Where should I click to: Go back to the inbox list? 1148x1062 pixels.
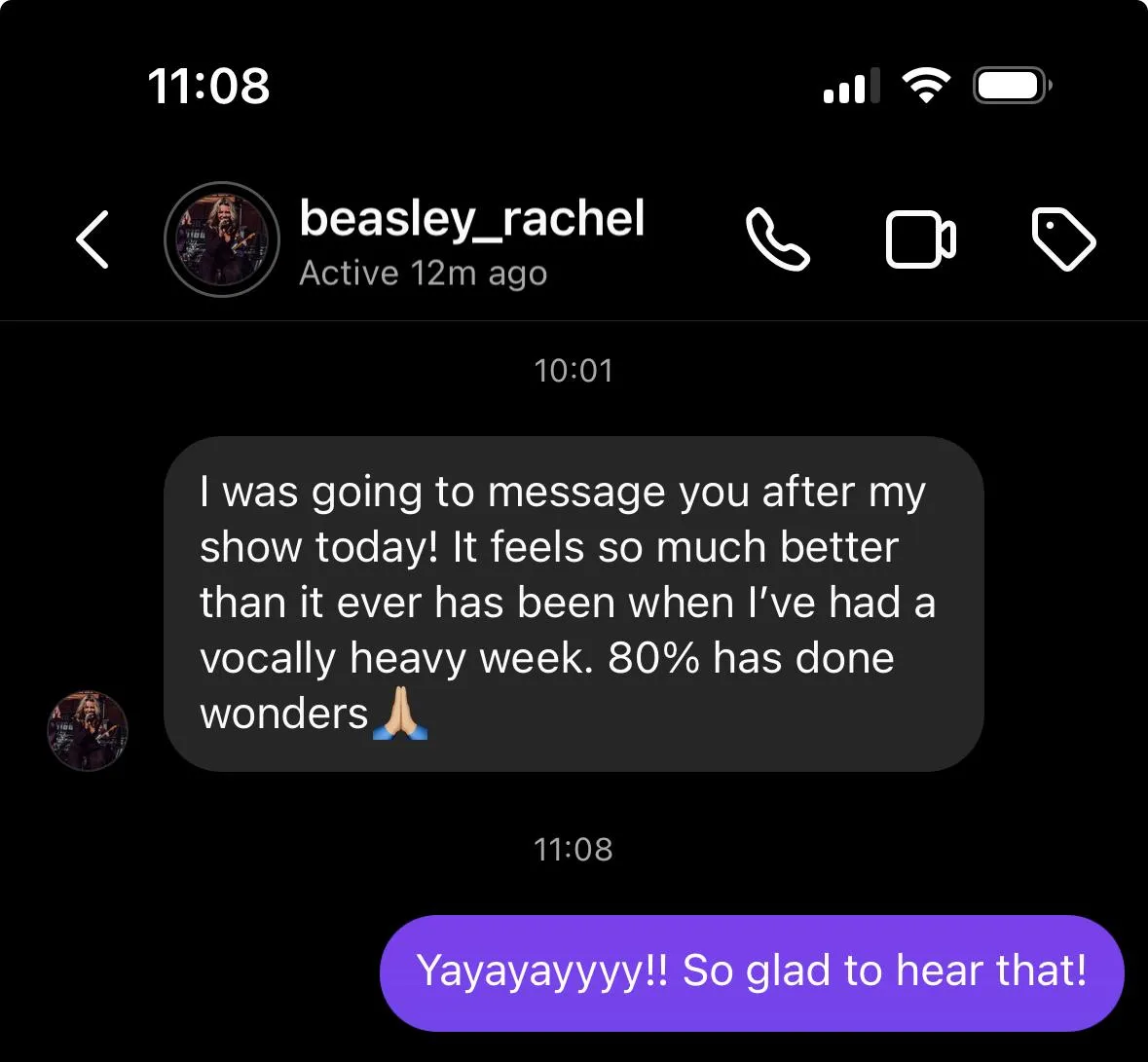point(93,239)
